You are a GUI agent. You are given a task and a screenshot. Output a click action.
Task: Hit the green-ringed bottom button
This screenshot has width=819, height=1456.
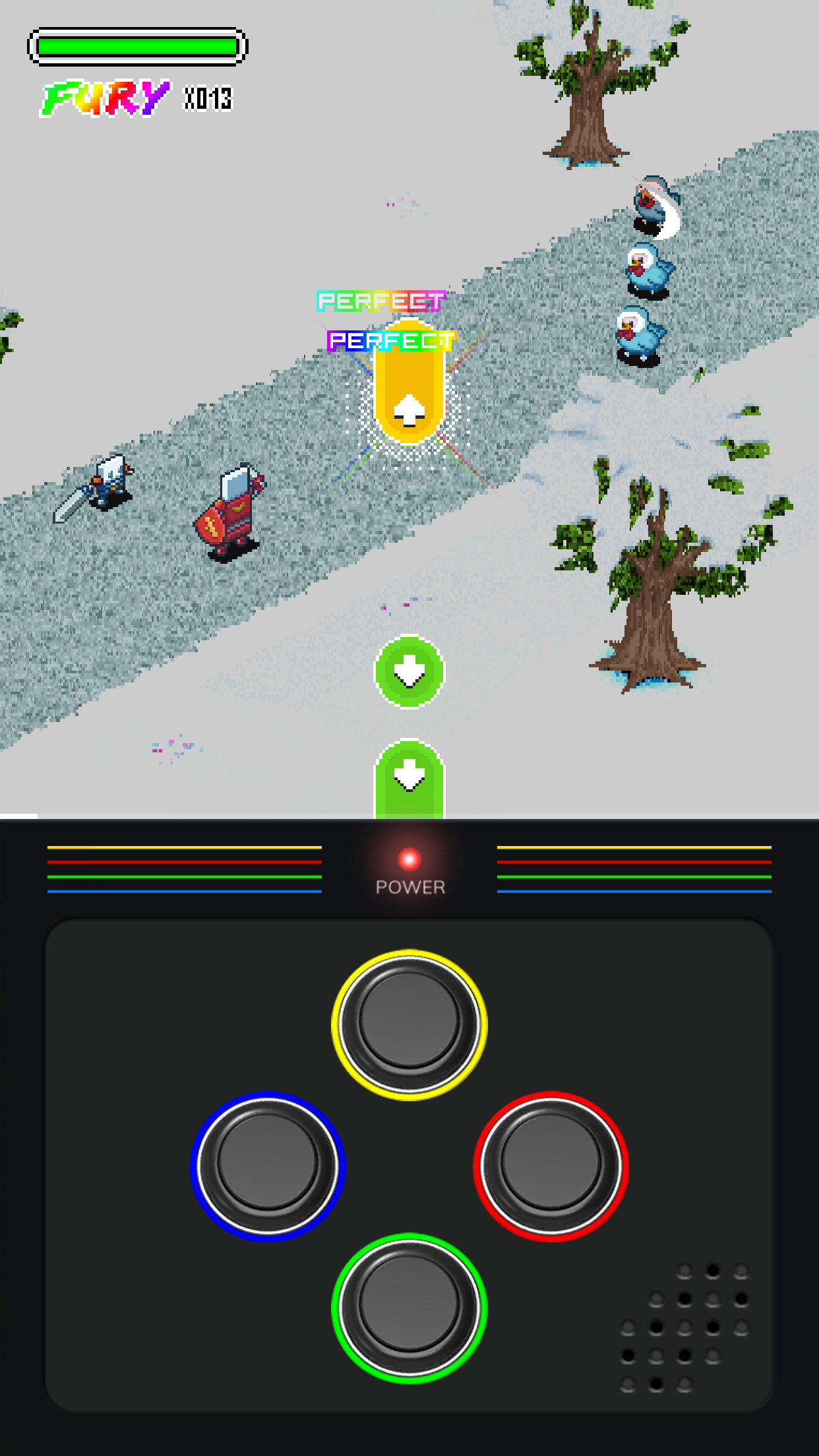[x=409, y=1308]
